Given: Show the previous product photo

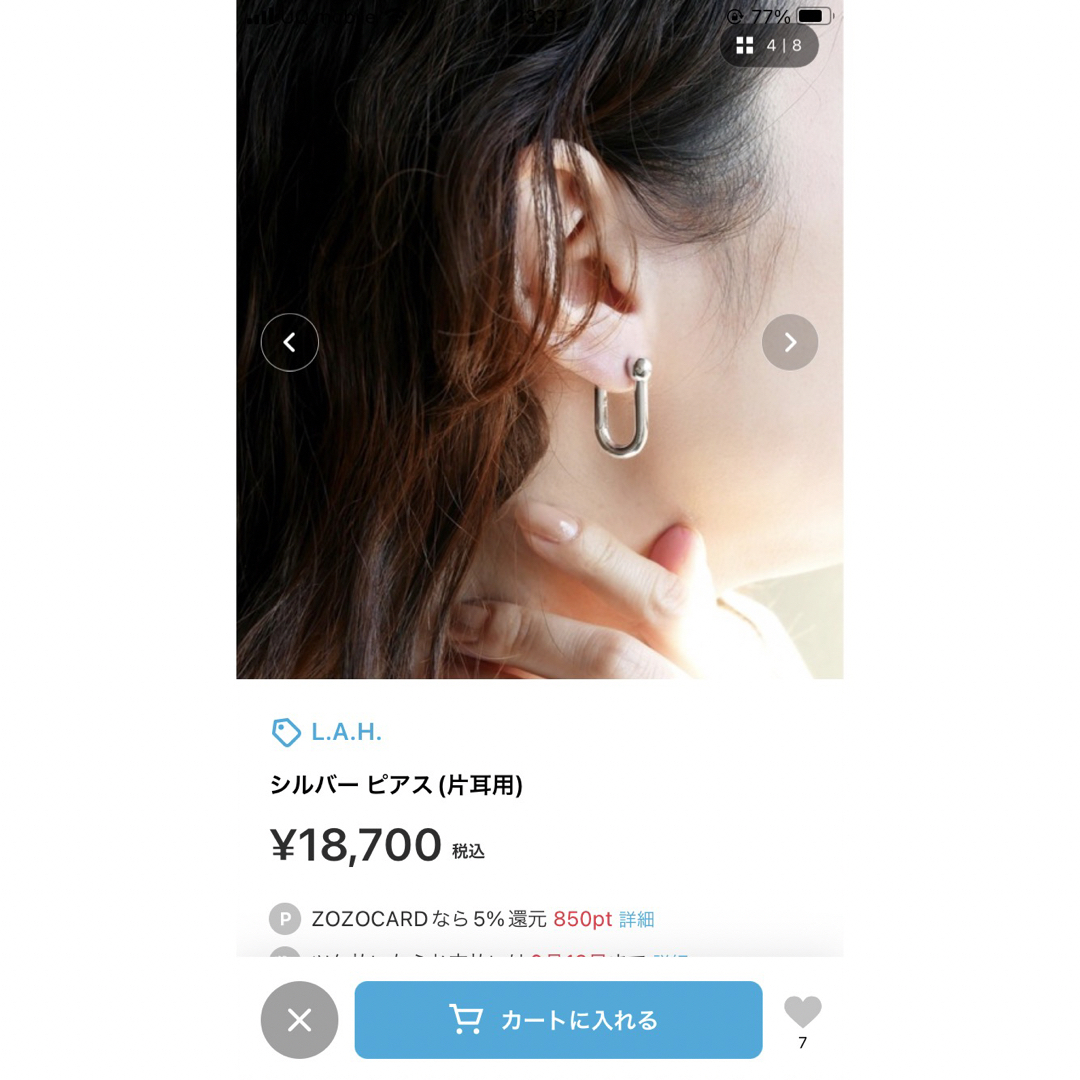Looking at the screenshot, I should 290,343.
